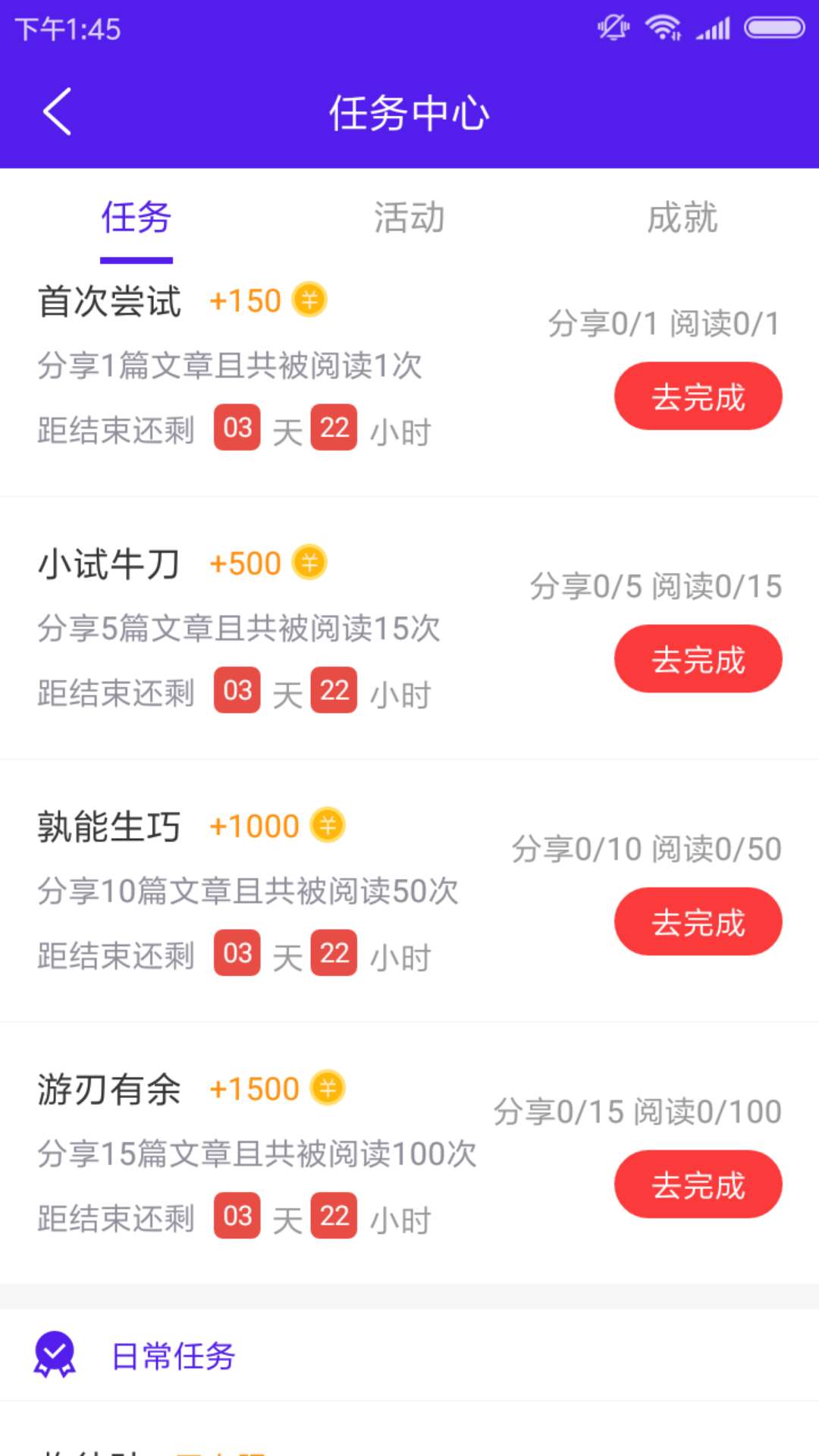Image resolution: width=819 pixels, height=1456 pixels.
Task: Tap the 首次尝试 task title
Action: click(108, 301)
